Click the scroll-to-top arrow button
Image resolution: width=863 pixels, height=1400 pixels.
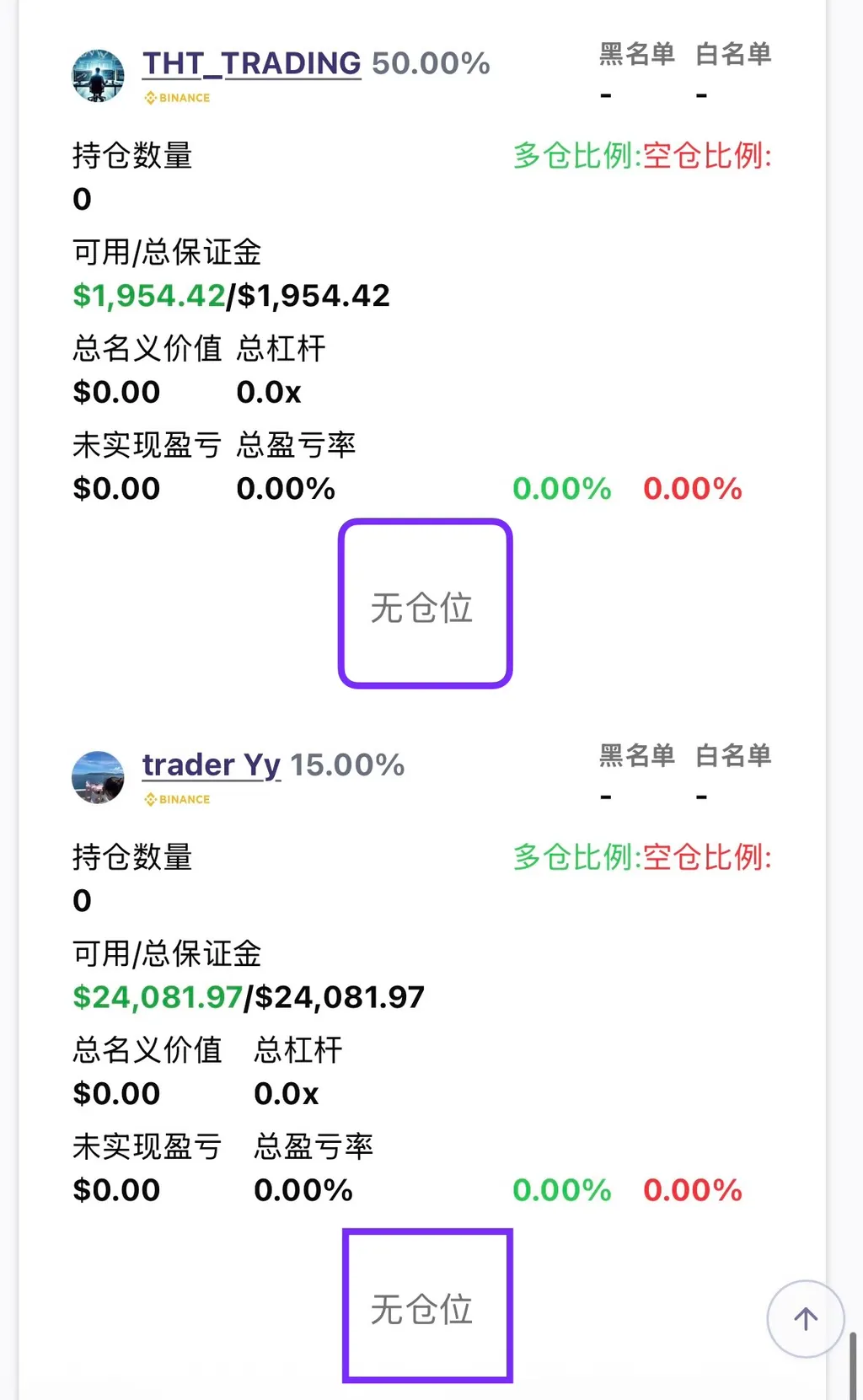tap(805, 1319)
